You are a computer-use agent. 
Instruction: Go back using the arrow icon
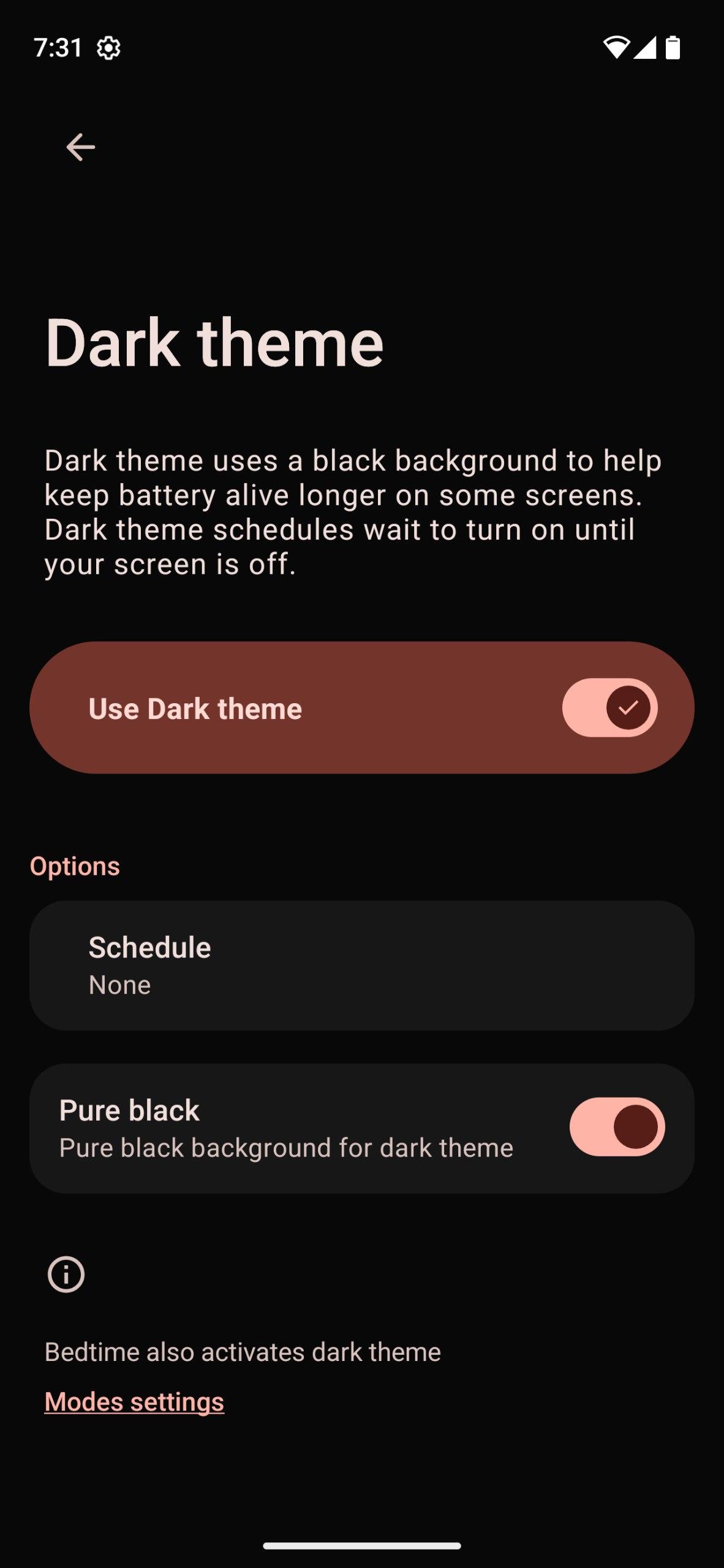point(80,147)
